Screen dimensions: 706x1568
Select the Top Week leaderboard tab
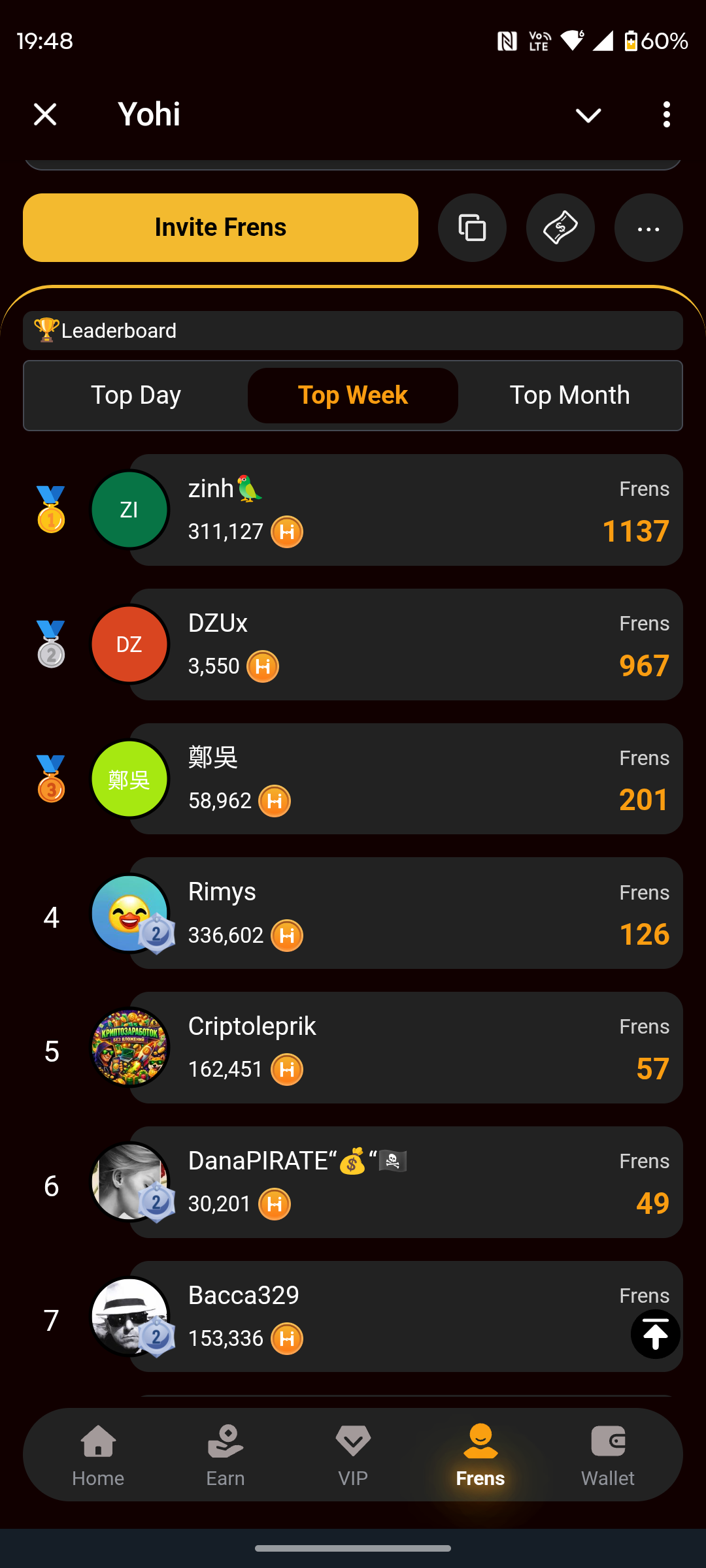(353, 395)
